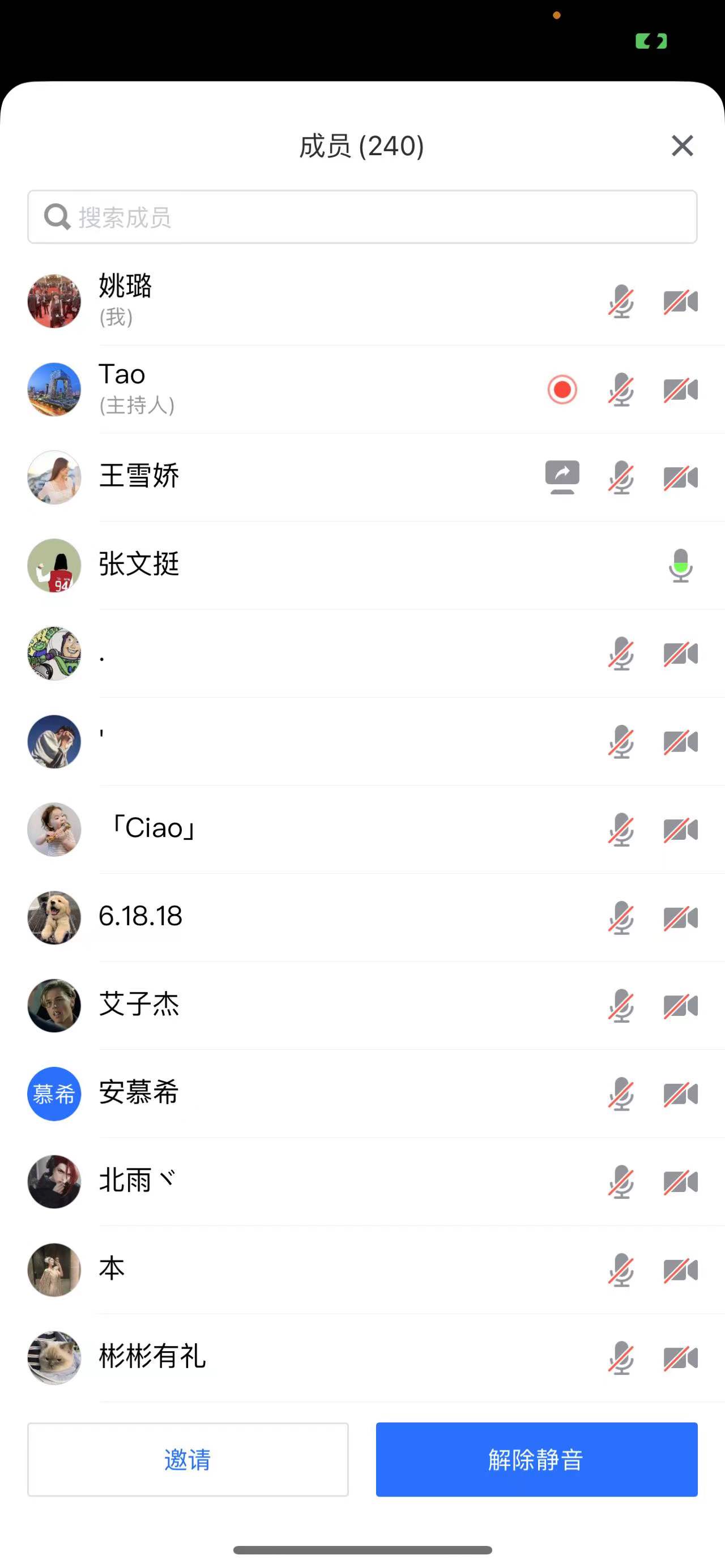
Task: Tap the search members field
Action: pyautogui.click(x=362, y=217)
